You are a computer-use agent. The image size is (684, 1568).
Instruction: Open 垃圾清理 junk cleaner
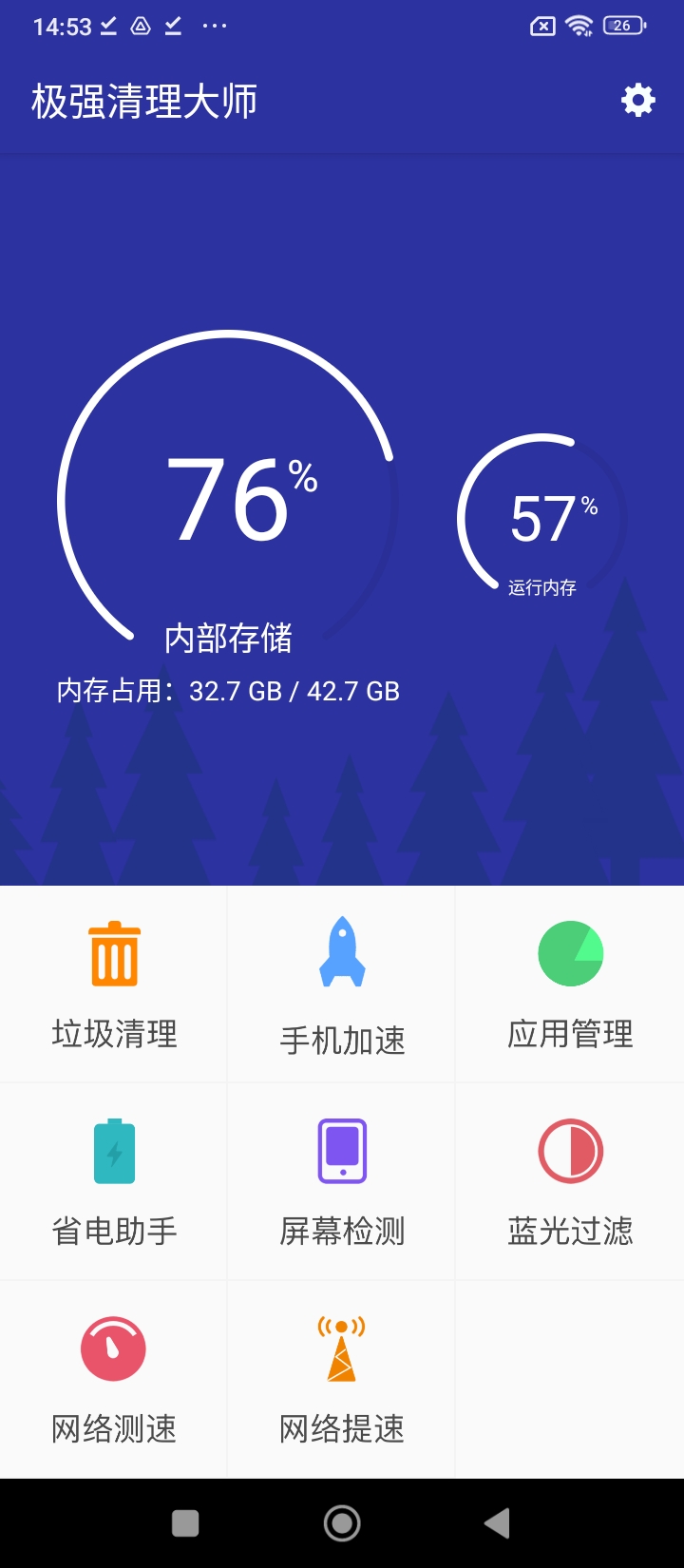(114, 985)
